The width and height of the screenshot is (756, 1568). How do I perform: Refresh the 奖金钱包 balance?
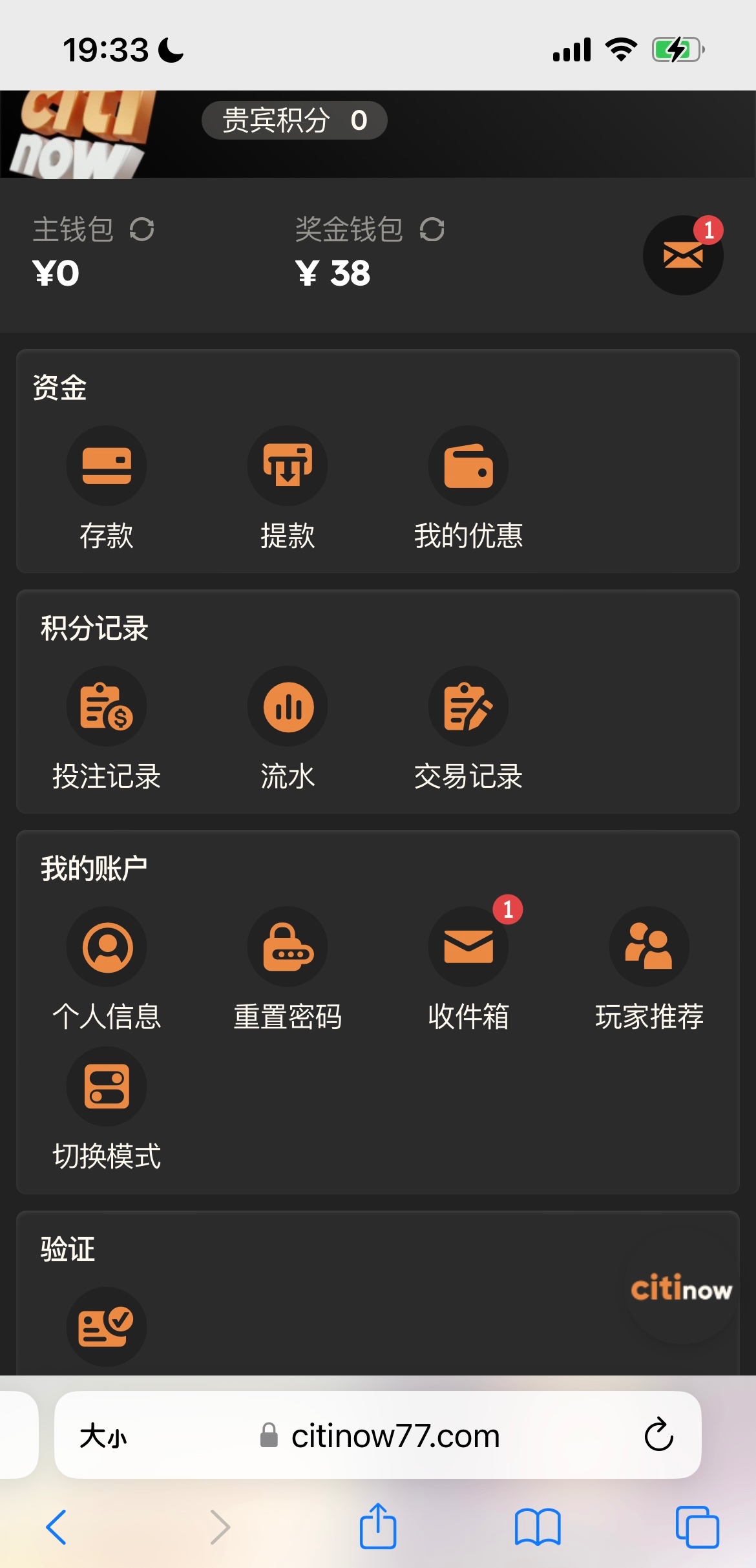click(x=432, y=229)
